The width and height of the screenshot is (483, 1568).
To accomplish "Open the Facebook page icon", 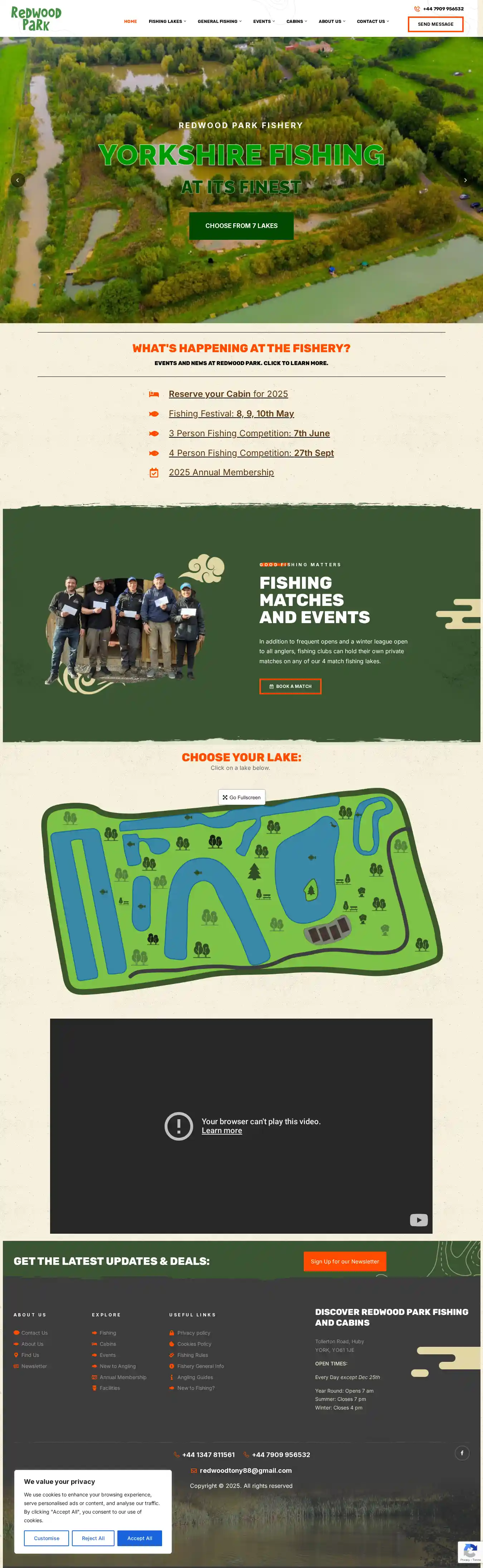I will (x=462, y=1453).
